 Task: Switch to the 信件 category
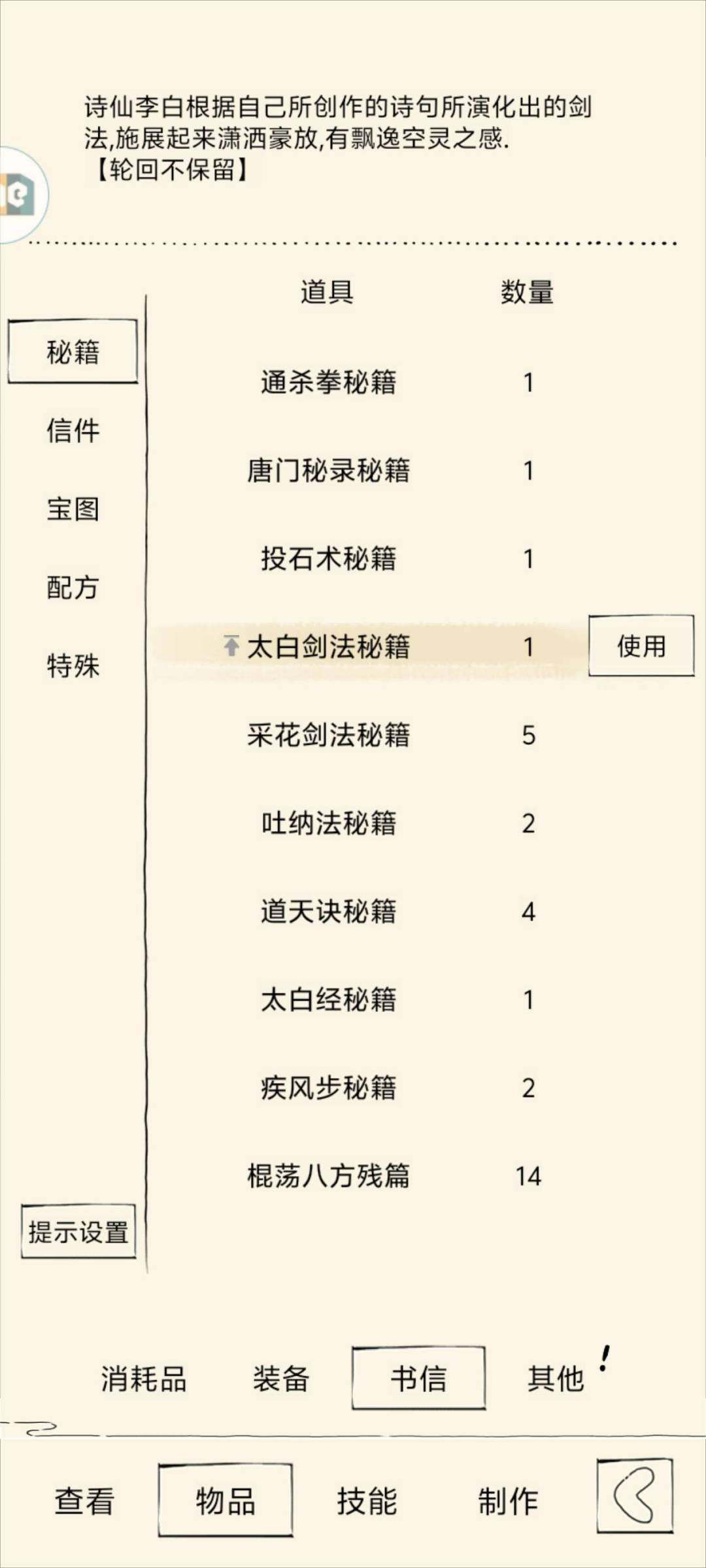pyautogui.click(x=72, y=429)
